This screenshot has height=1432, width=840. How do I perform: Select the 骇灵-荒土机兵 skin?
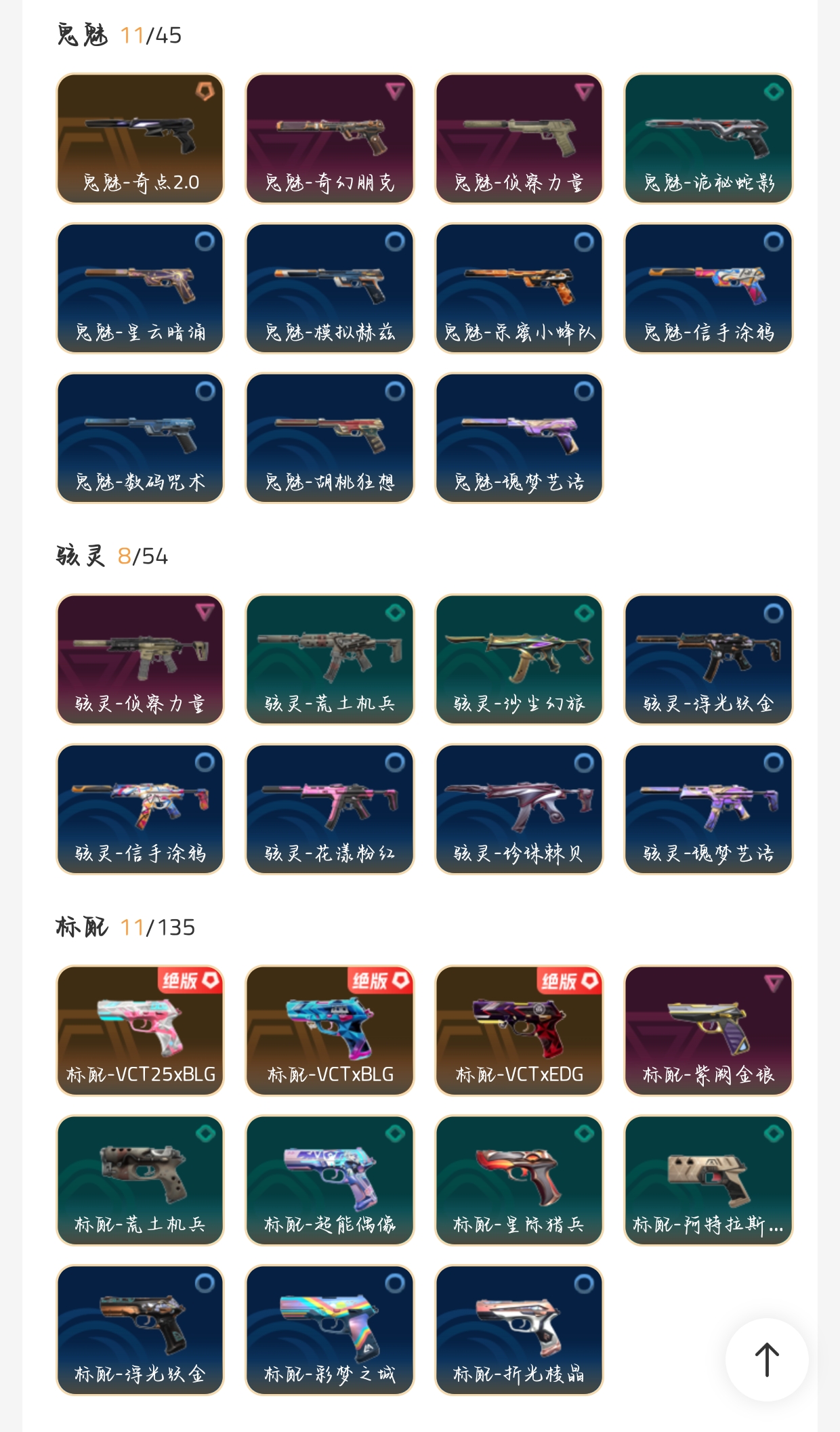tap(330, 660)
